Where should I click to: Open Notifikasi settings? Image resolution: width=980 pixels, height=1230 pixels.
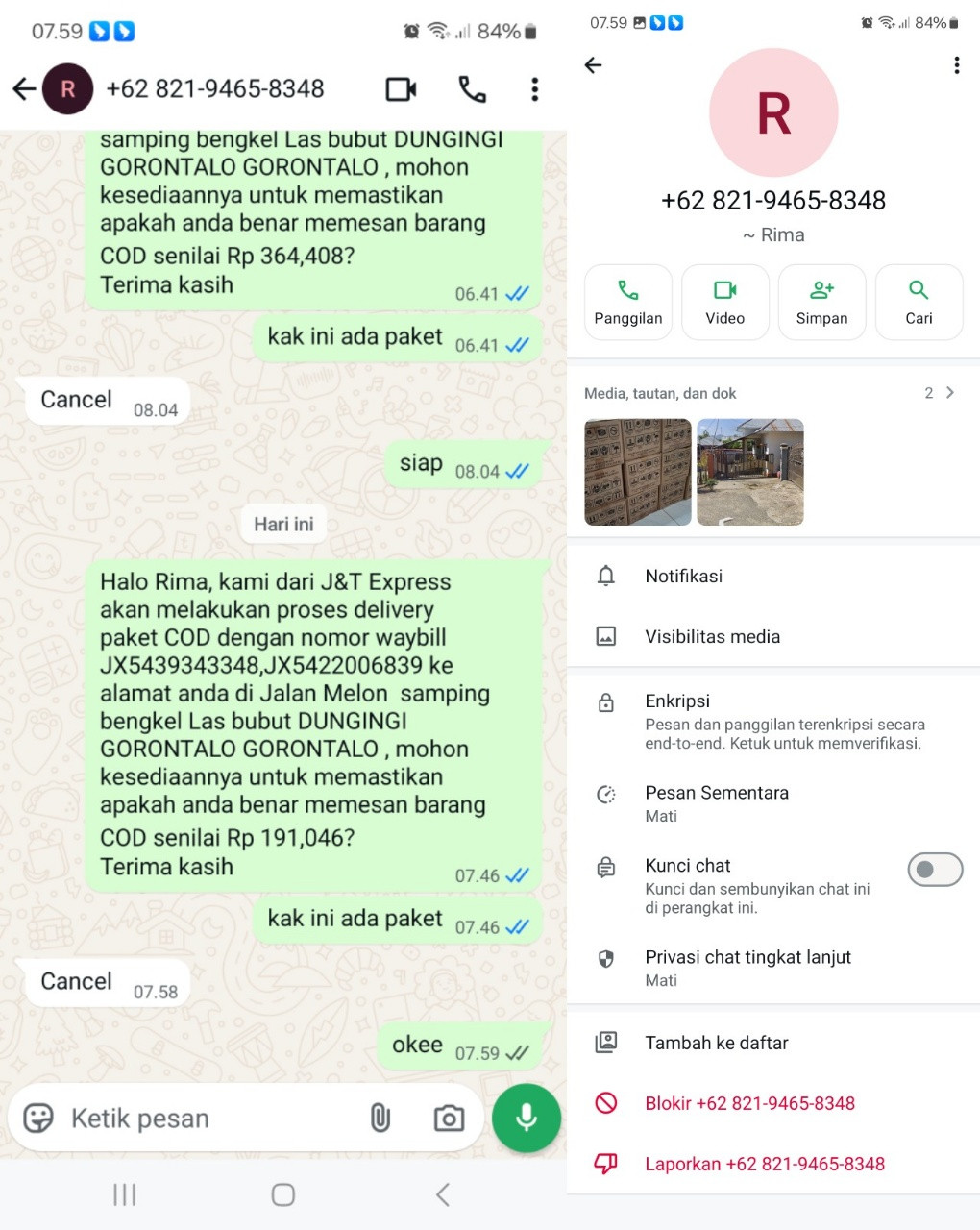773,576
